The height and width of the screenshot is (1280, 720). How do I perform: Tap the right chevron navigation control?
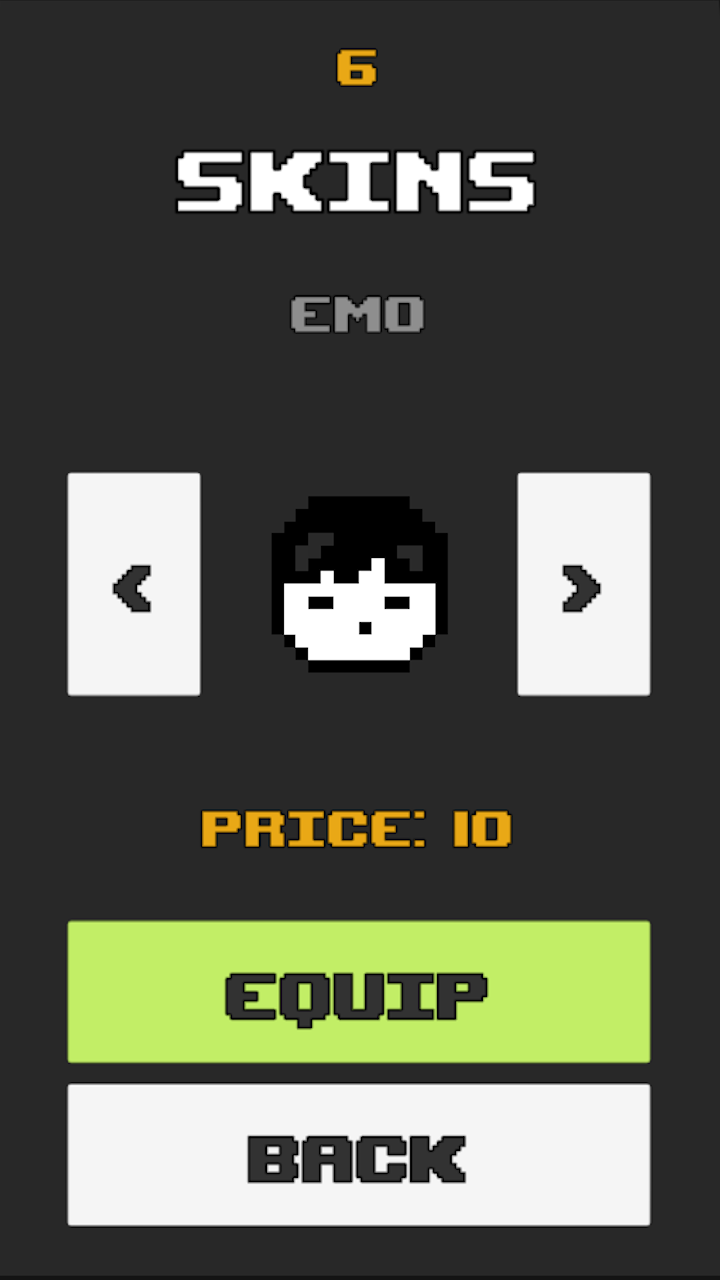click(x=584, y=583)
